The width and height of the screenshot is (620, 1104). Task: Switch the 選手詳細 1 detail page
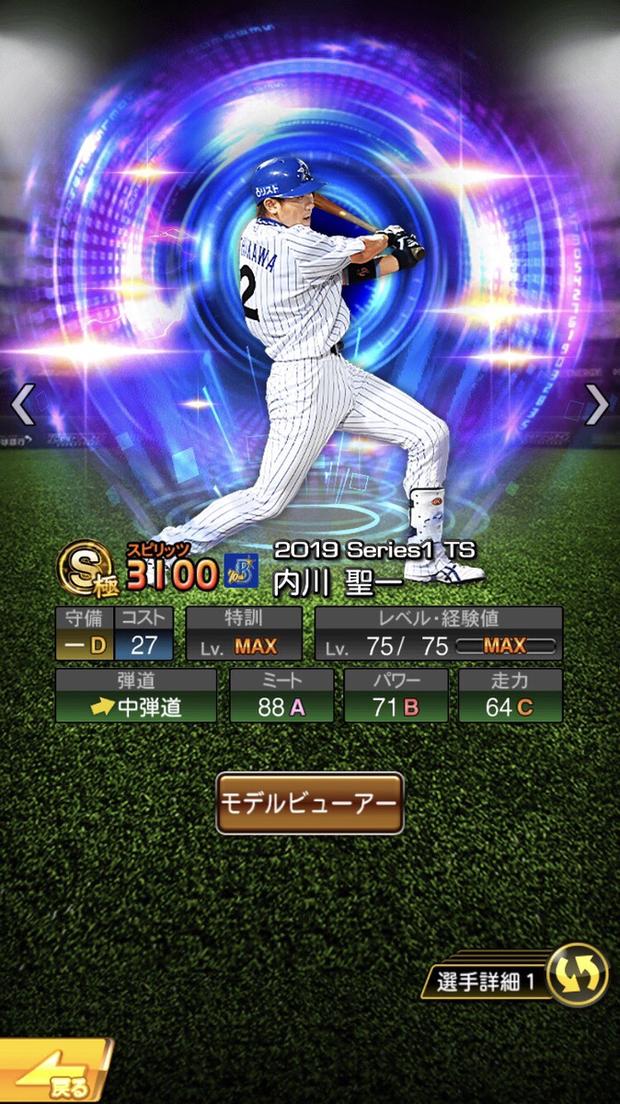coord(578,974)
